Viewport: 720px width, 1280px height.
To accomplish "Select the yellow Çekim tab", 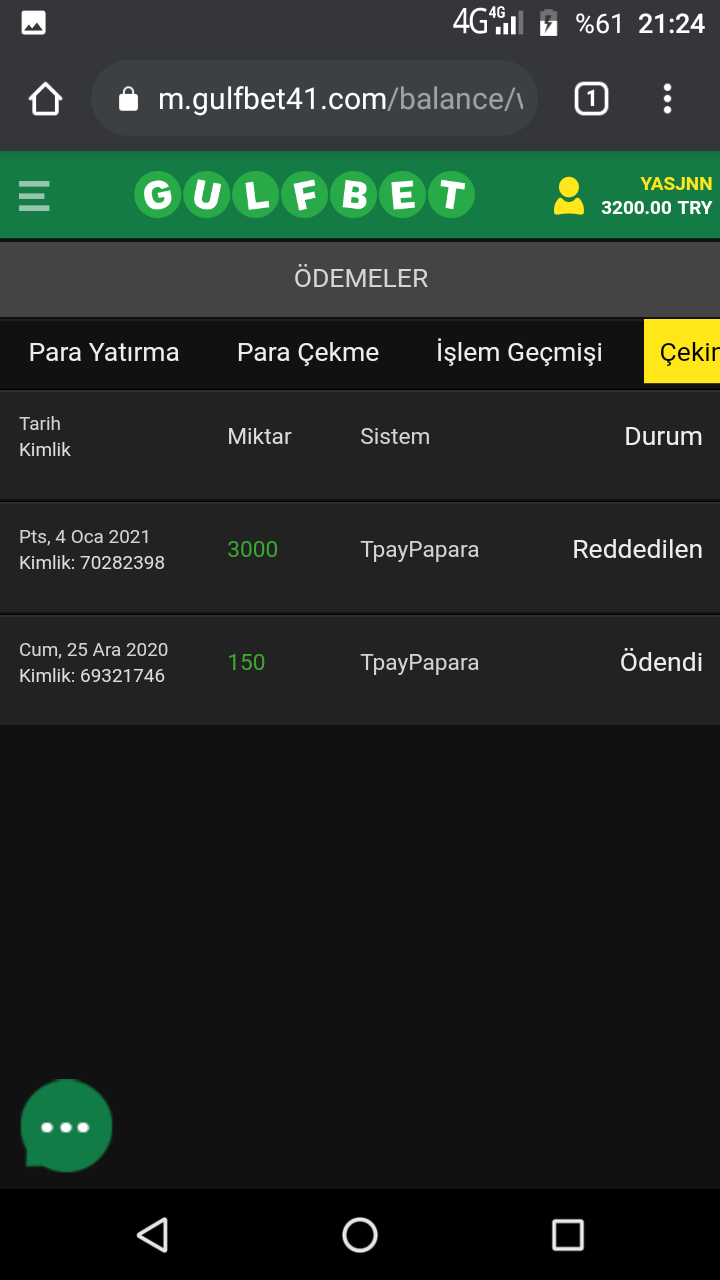I will click(682, 352).
